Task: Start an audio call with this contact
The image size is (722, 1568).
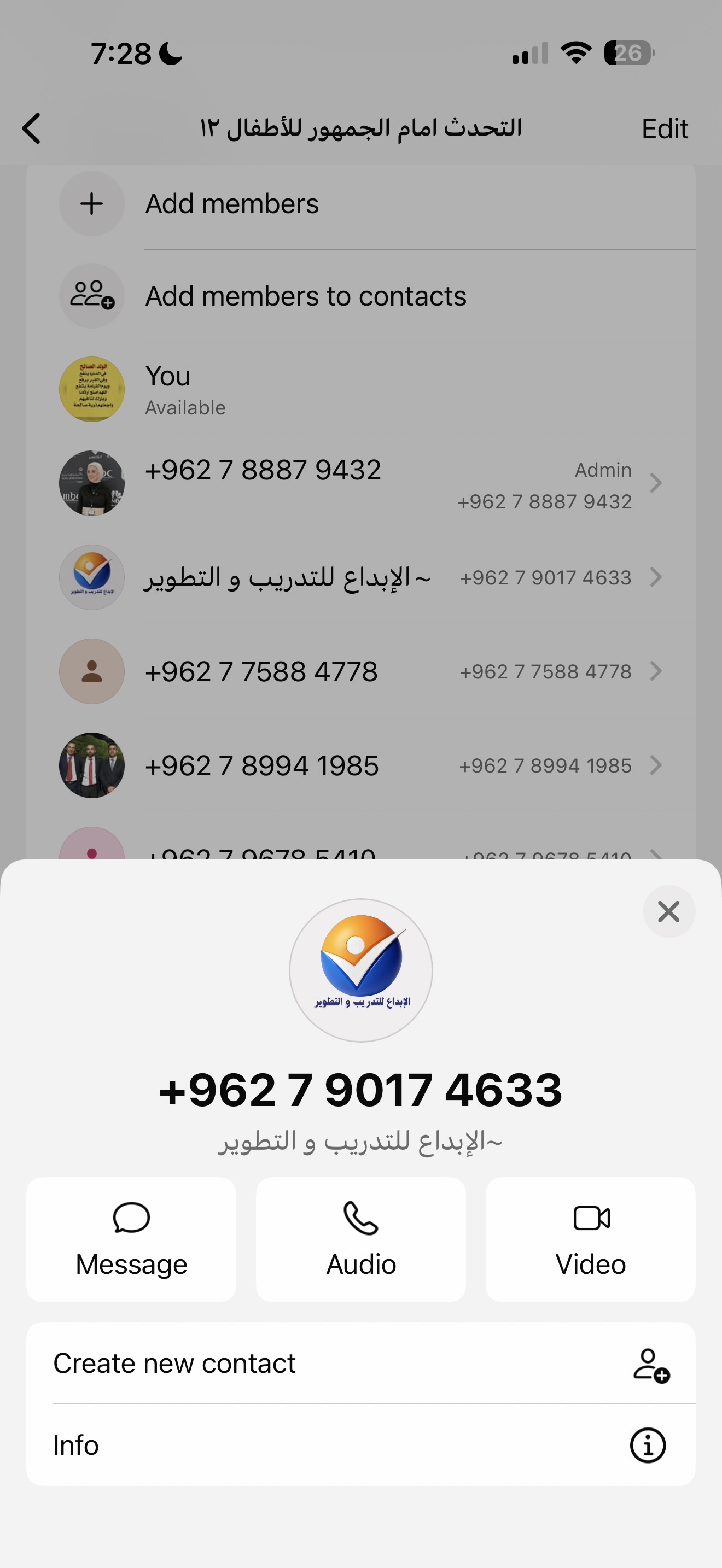Action: pos(361,1239)
